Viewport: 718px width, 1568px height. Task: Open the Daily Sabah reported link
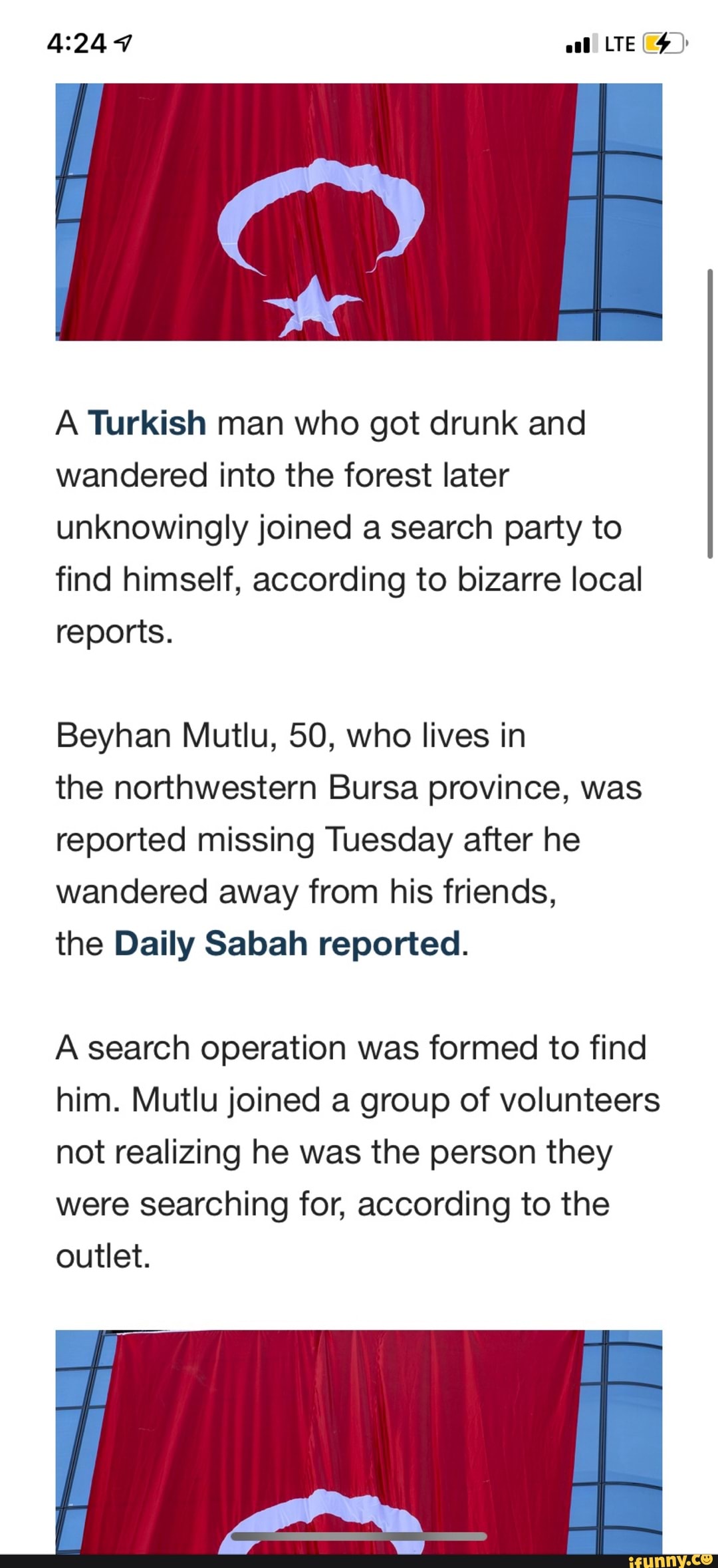coord(287,943)
